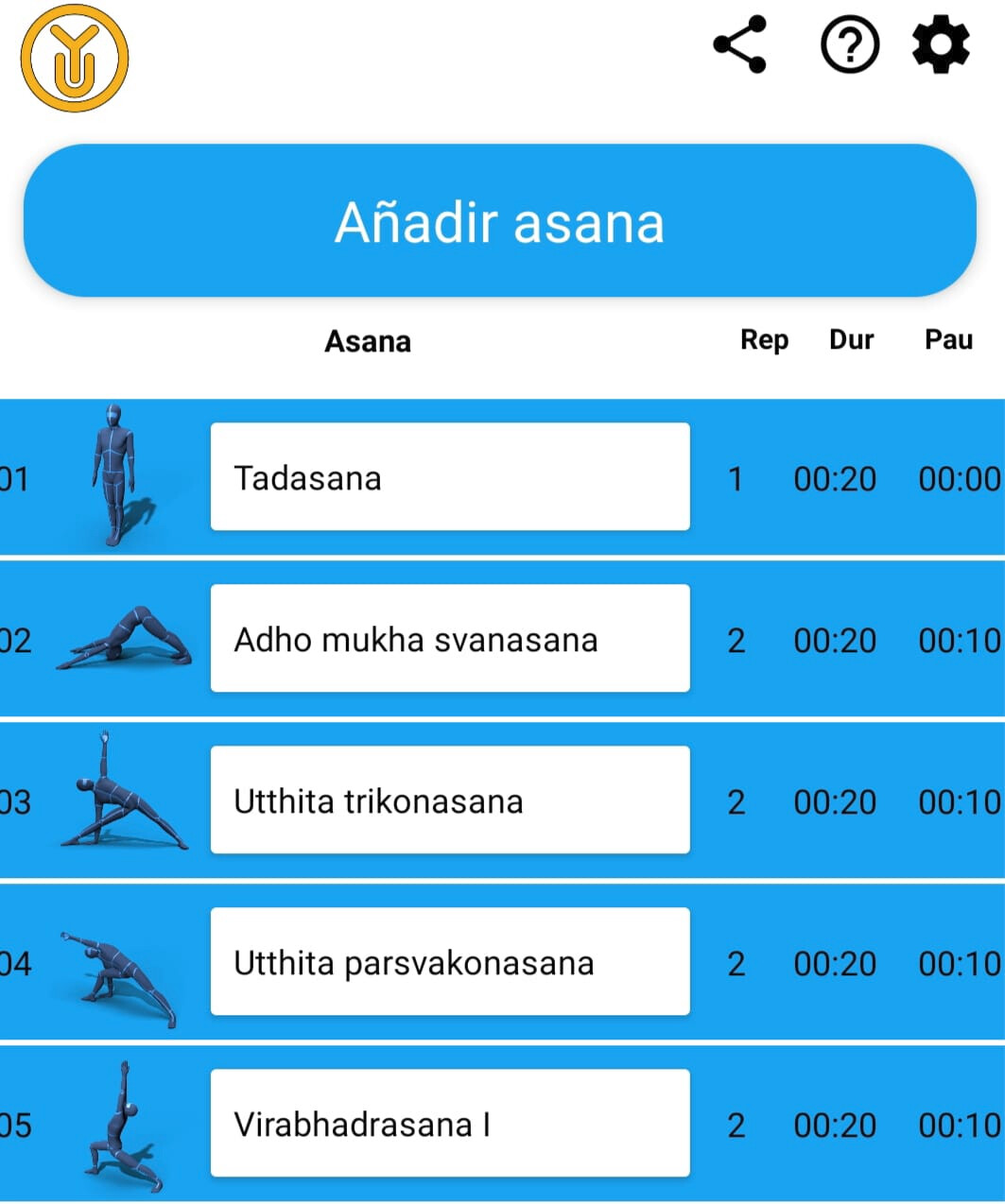Screen dimensions: 1005x1204
Task: Edit the pause time of Virabhadrasana I
Action: click(x=958, y=1126)
